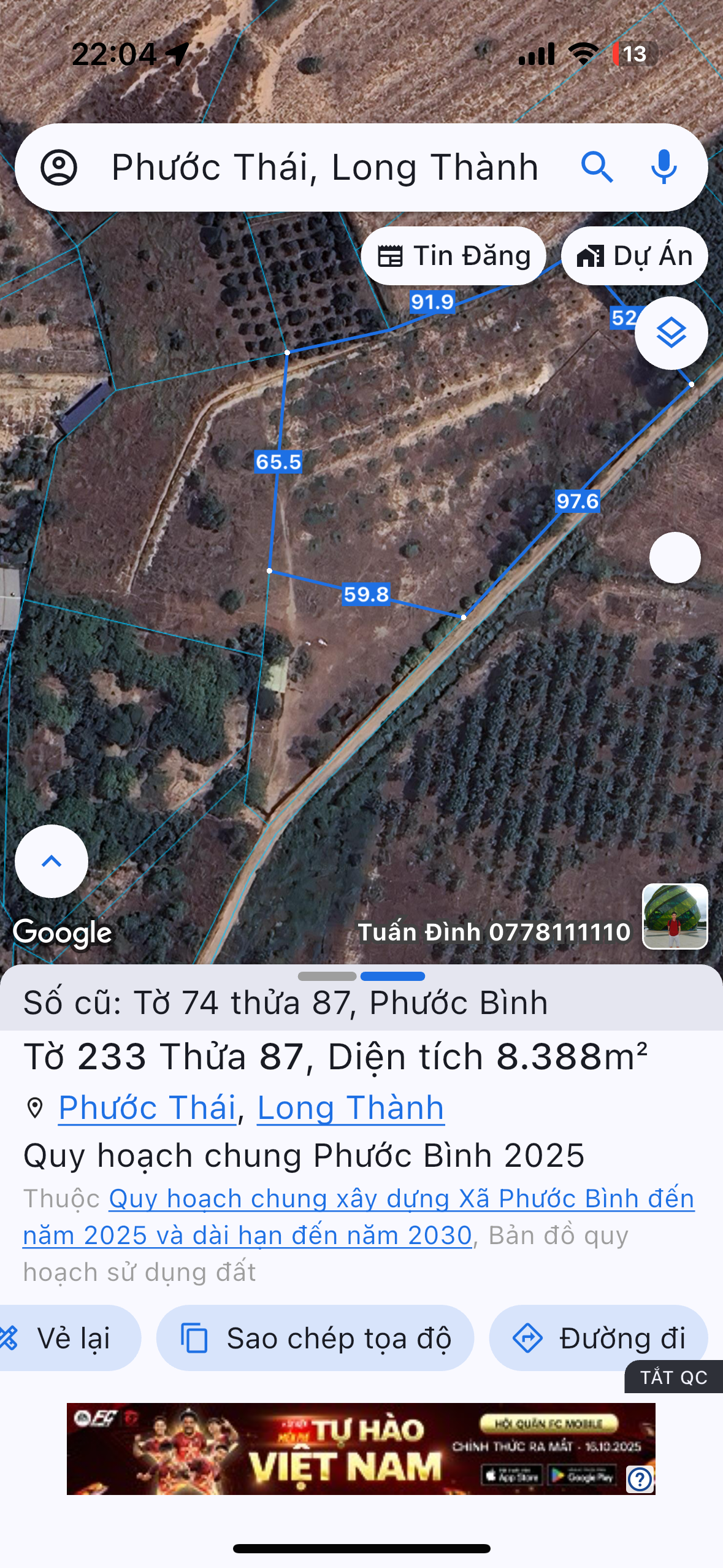This screenshot has width=723, height=1568.
Task: Open Tuấn Đình's profile photo thumbnail
Action: [x=675, y=917]
